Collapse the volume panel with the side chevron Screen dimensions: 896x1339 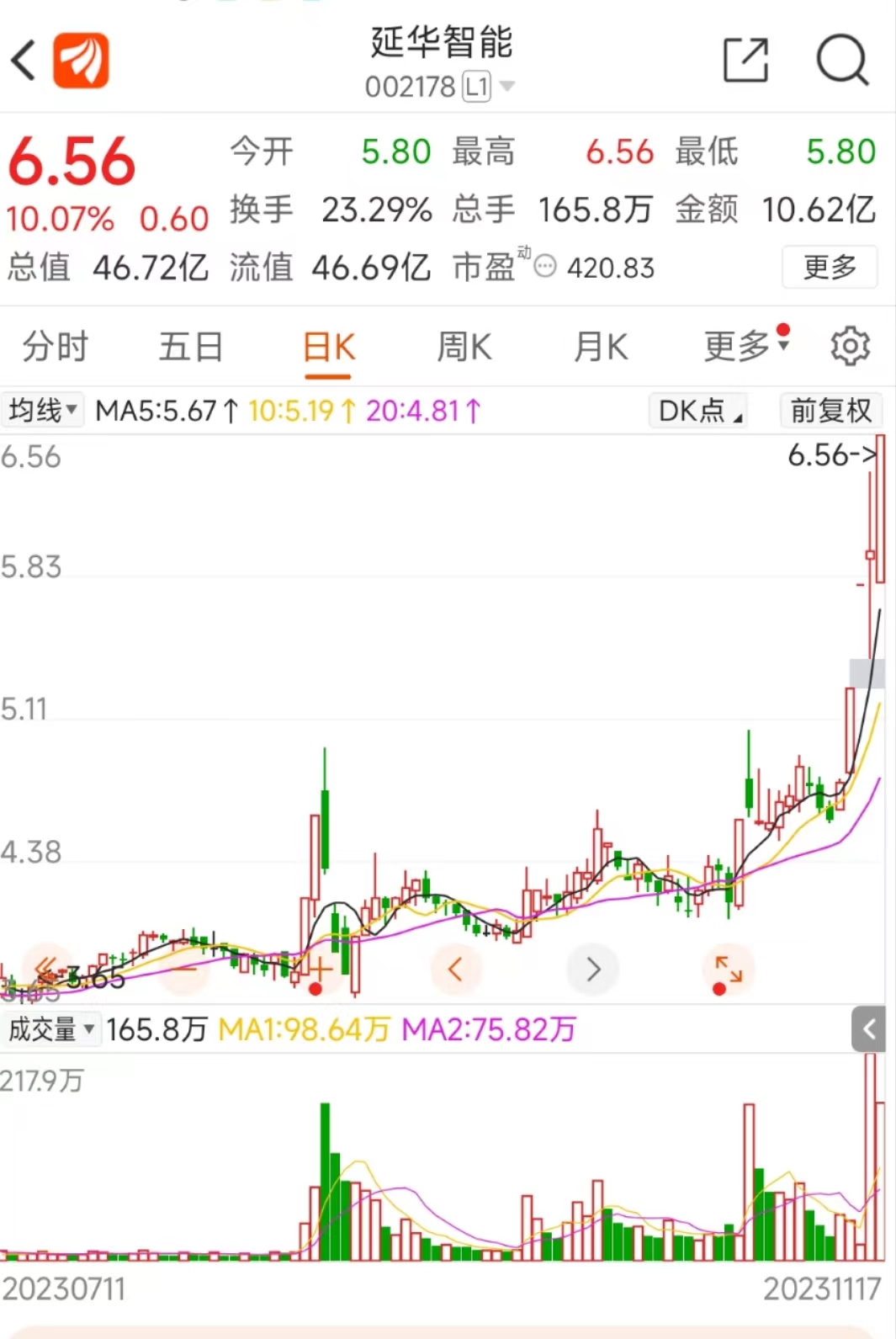(x=870, y=1028)
